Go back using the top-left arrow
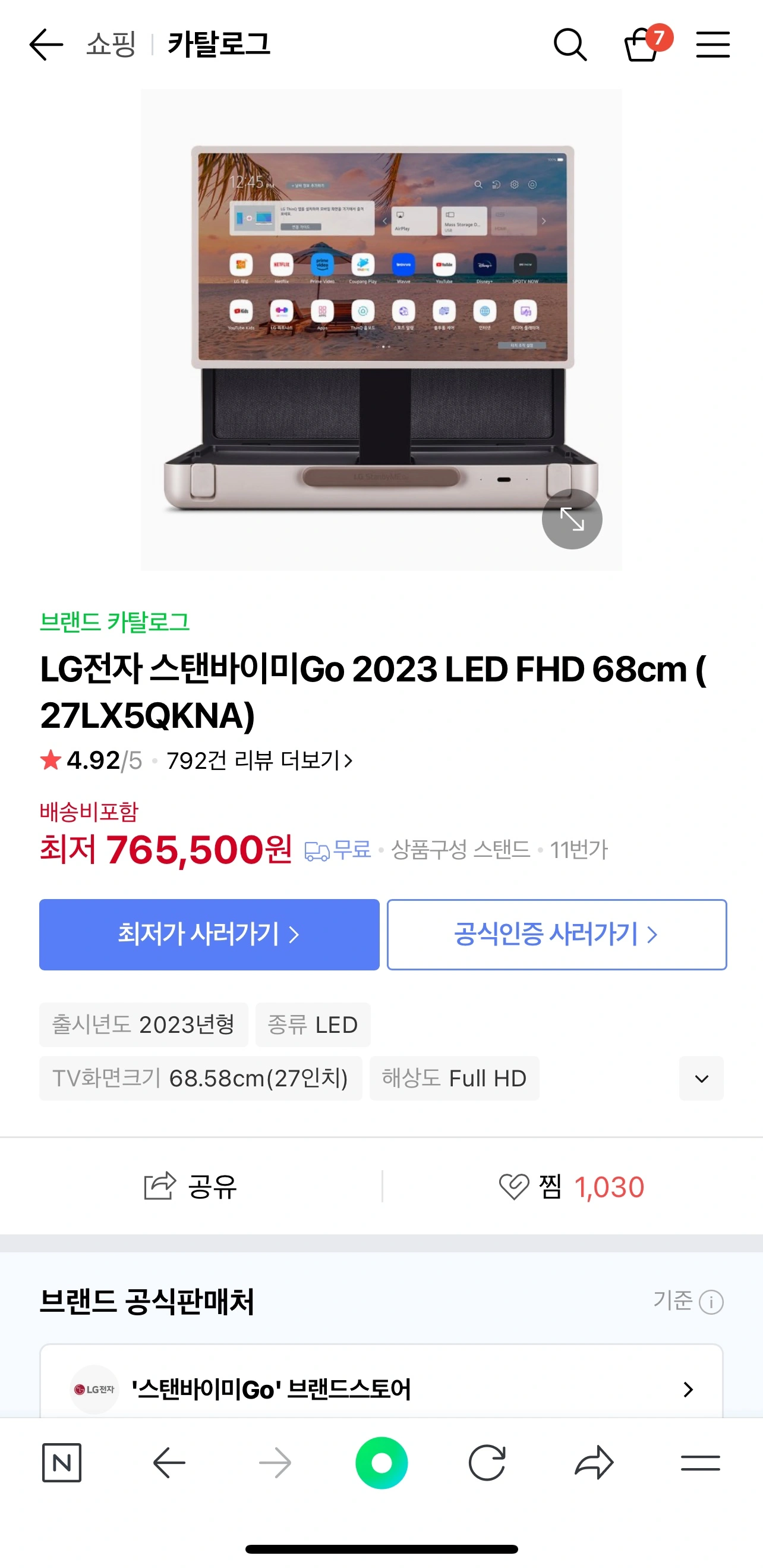The width and height of the screenshot is (763, 1568). (x=46, y=45)
